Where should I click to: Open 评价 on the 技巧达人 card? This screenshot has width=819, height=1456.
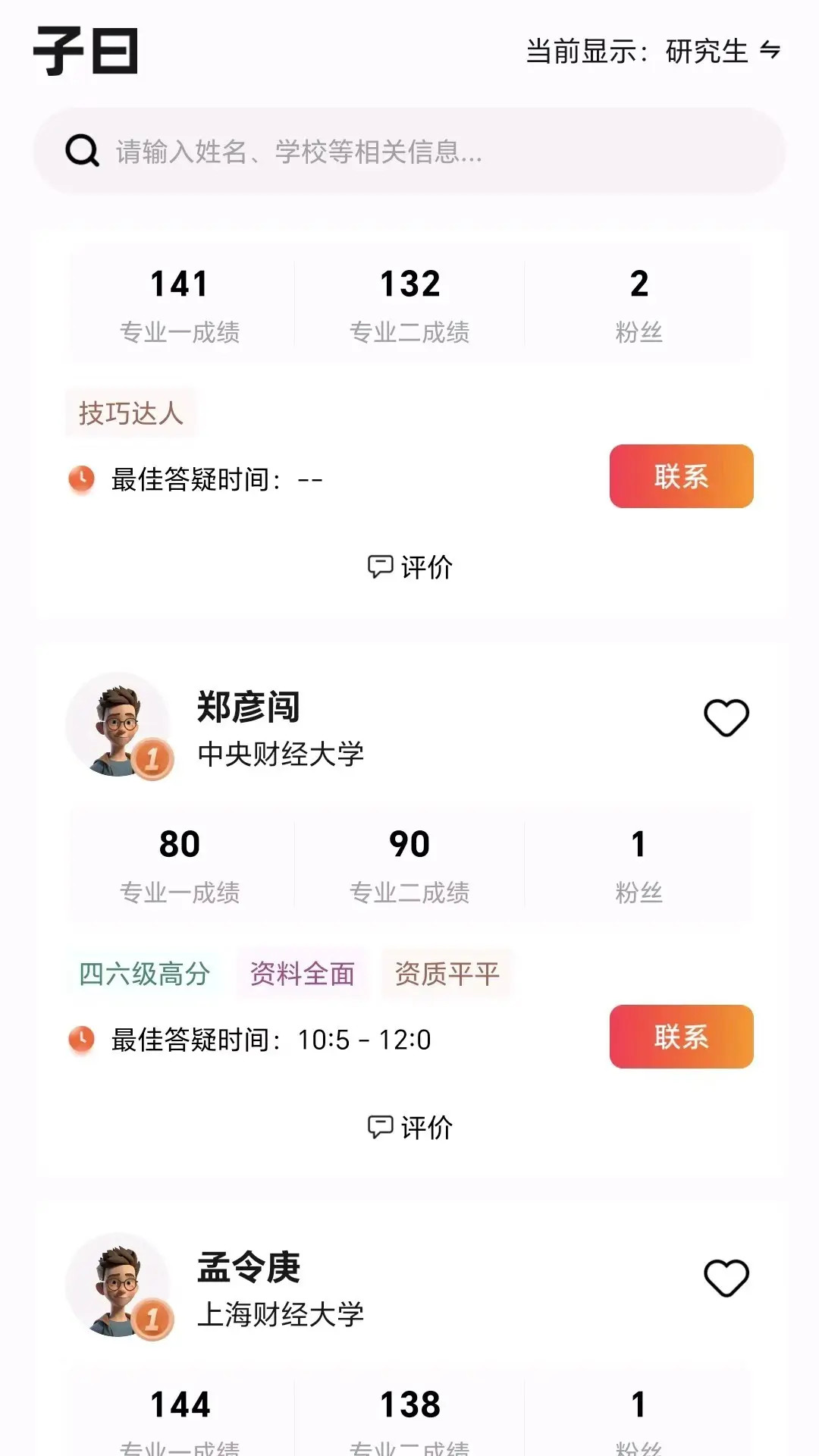pyautogui.click(x=409, y=566)
